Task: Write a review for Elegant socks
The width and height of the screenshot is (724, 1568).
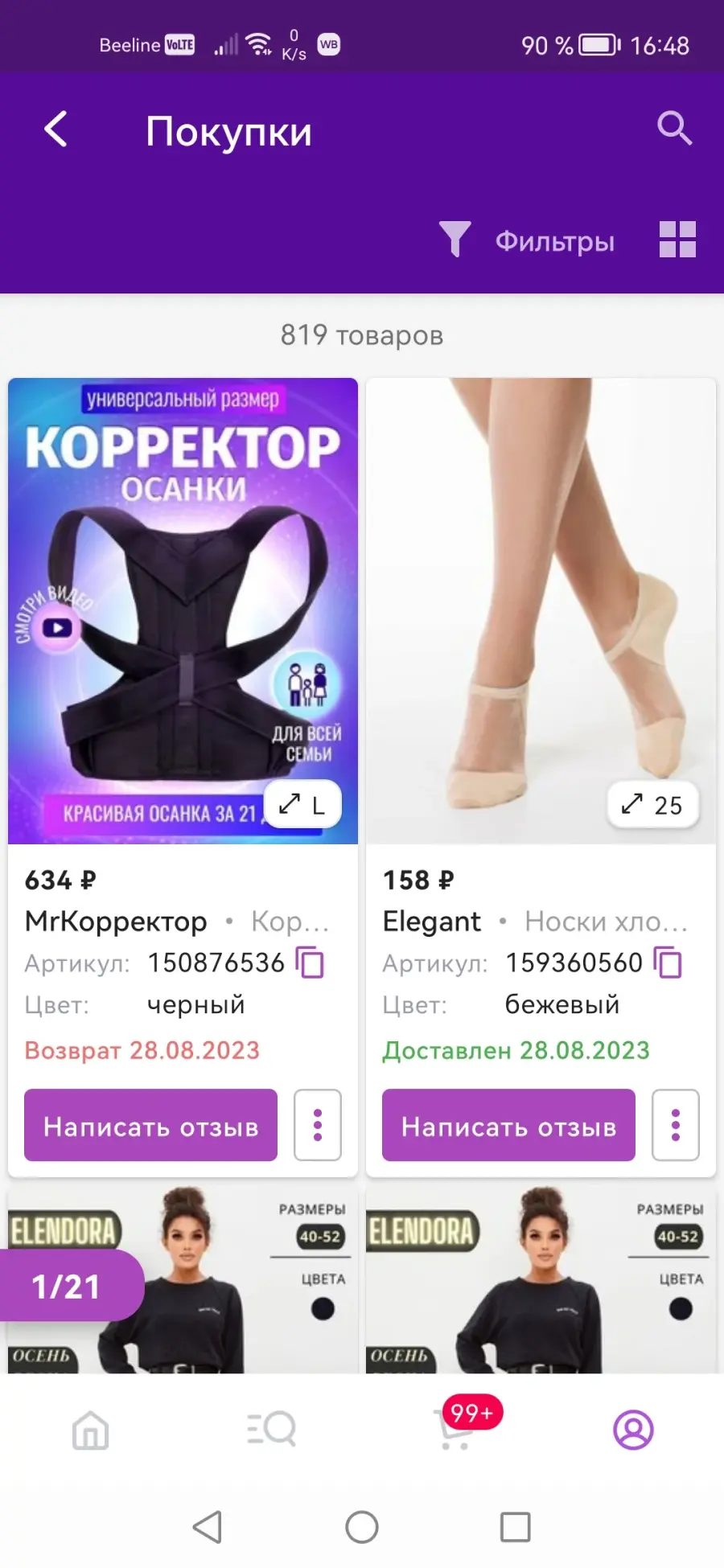Action: click(508, 1125)
